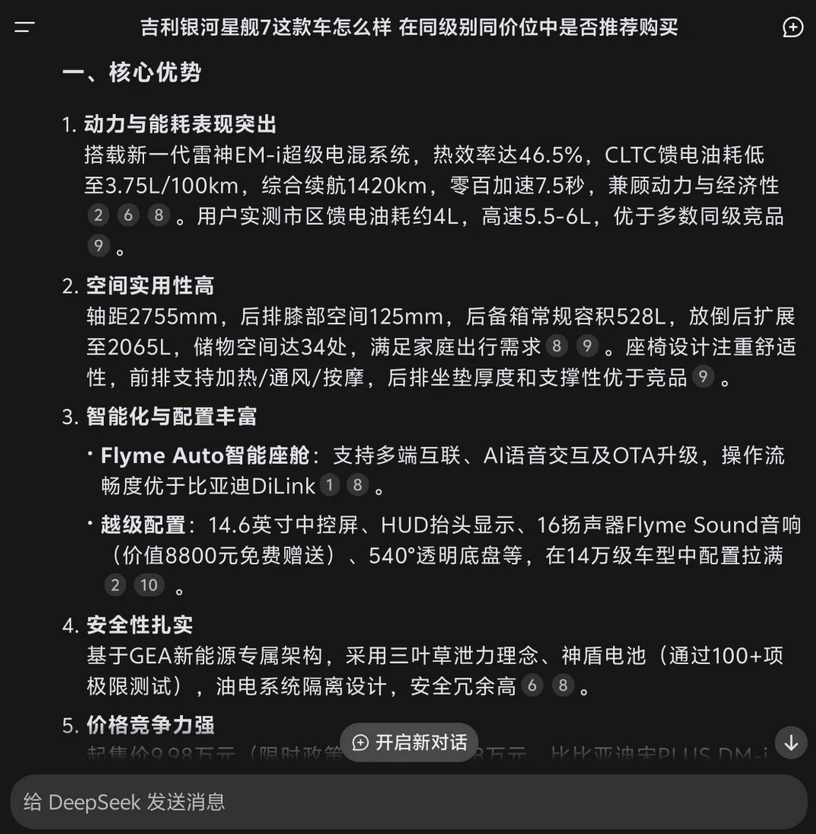The width and height of the screenshot is (816, 834).
Task: Open citation 6 under 安全性扎实
Action: [533, 686]
